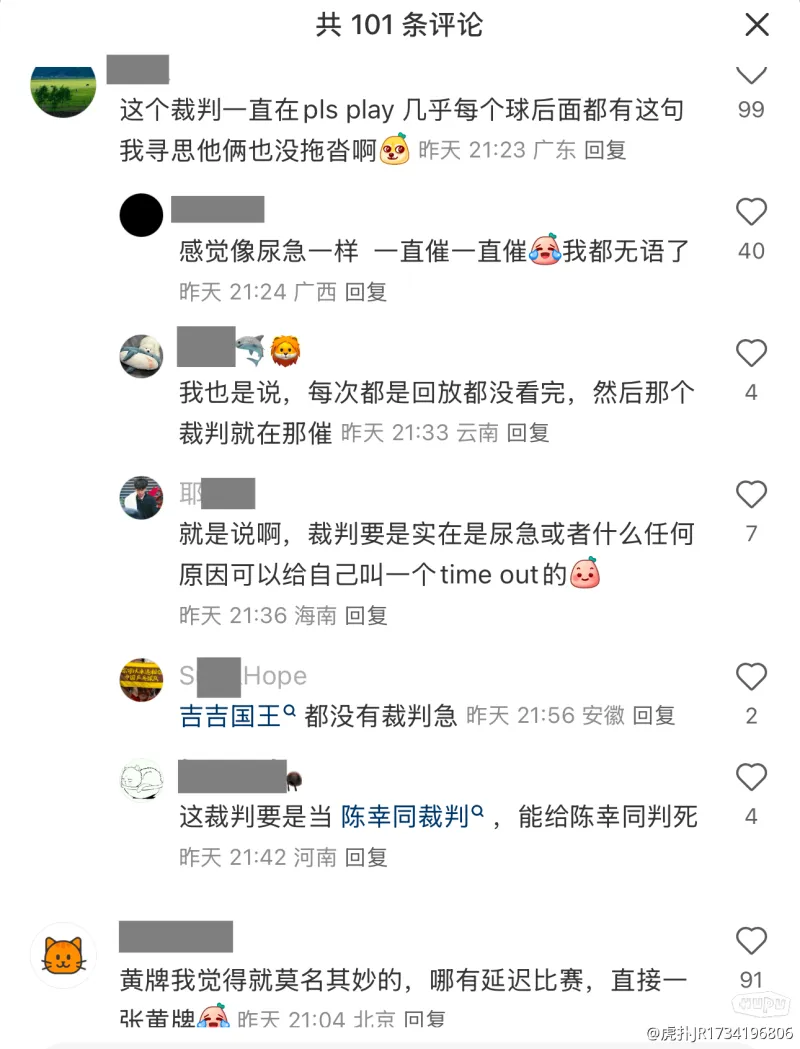This screenshot has height=1049, width=800.
Task: Open the black avatar commenter's profile
Action: 141,214
